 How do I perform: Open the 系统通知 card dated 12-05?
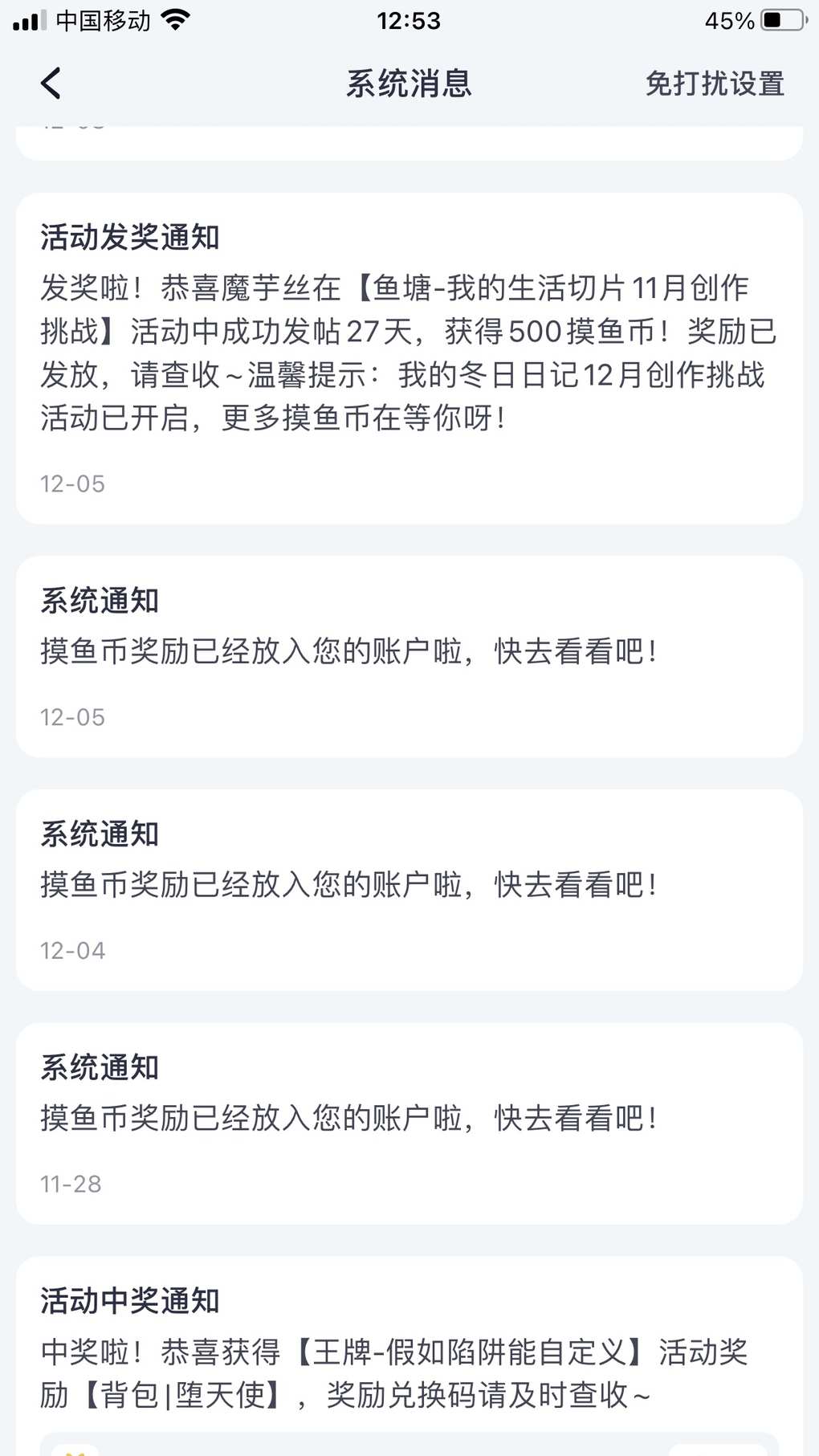(x=409, y=656)
